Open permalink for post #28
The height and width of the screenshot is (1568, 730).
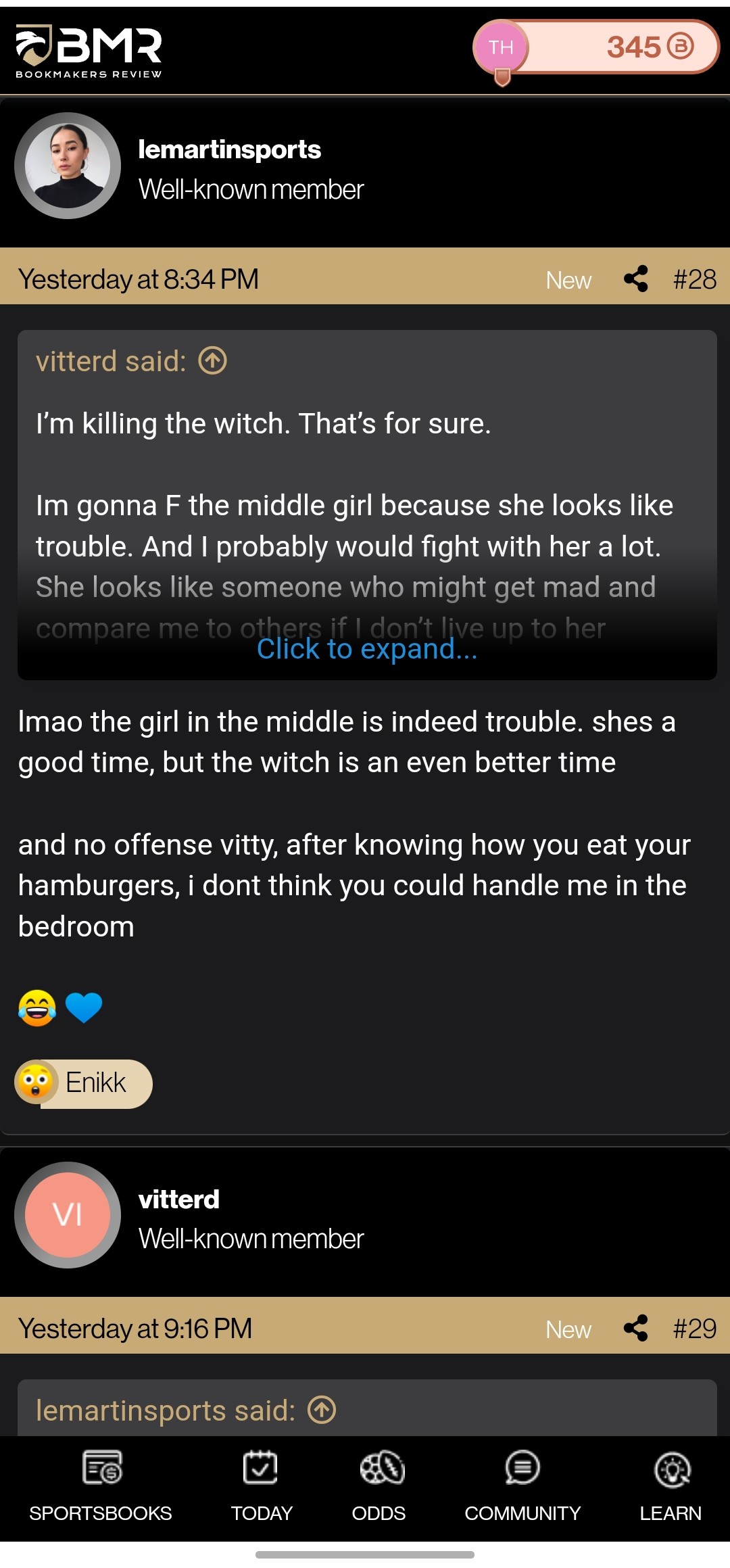pyautogui.click(x=694, y=279)
